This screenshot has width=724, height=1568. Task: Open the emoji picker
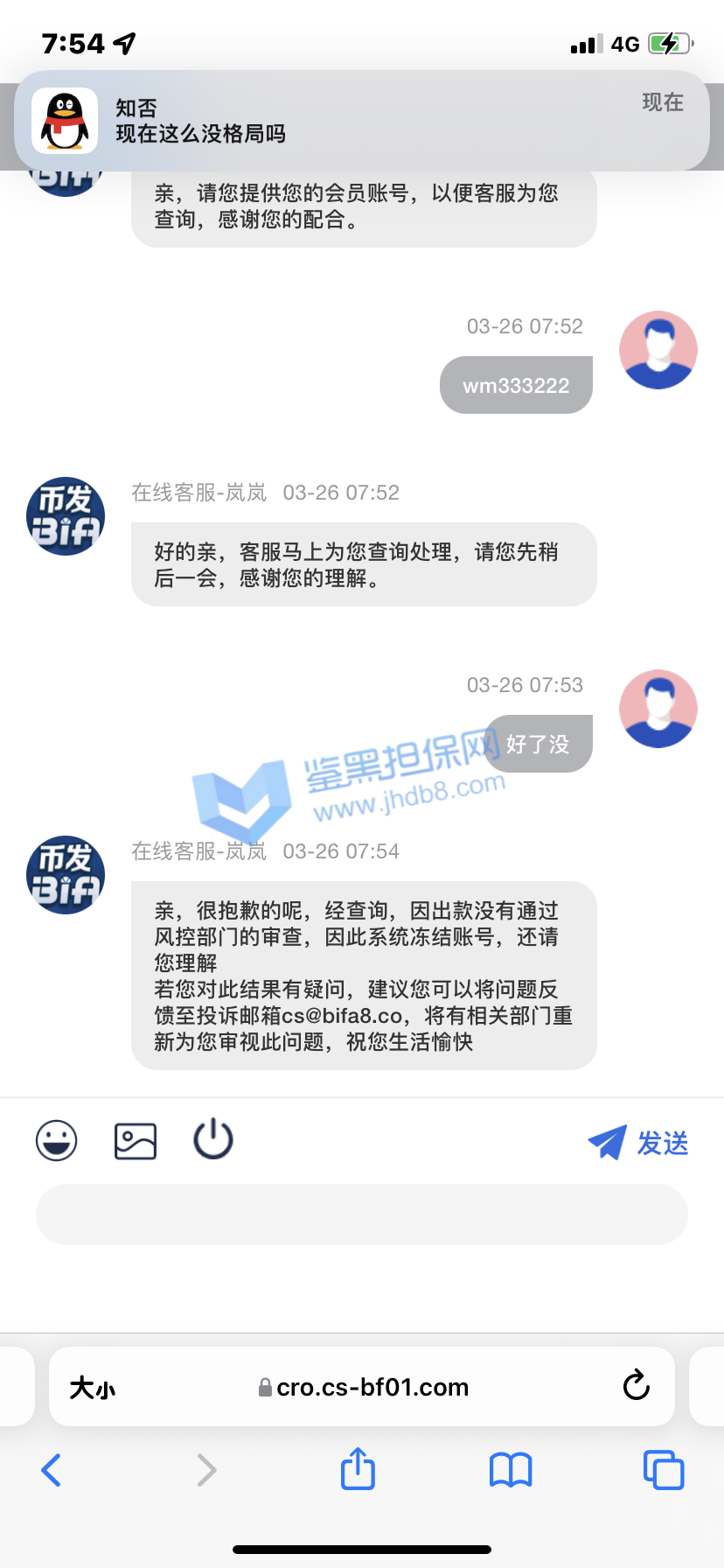57,1141
